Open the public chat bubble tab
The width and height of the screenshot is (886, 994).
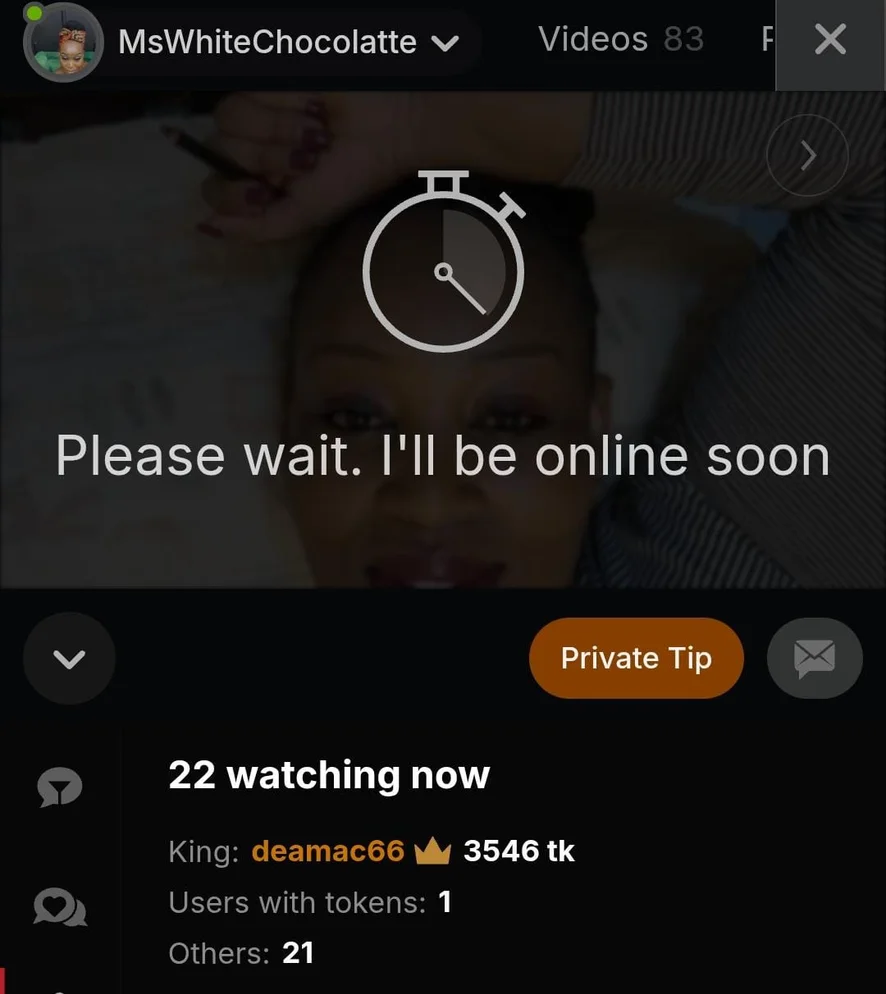pyautogui.click(x=59, y=788)
